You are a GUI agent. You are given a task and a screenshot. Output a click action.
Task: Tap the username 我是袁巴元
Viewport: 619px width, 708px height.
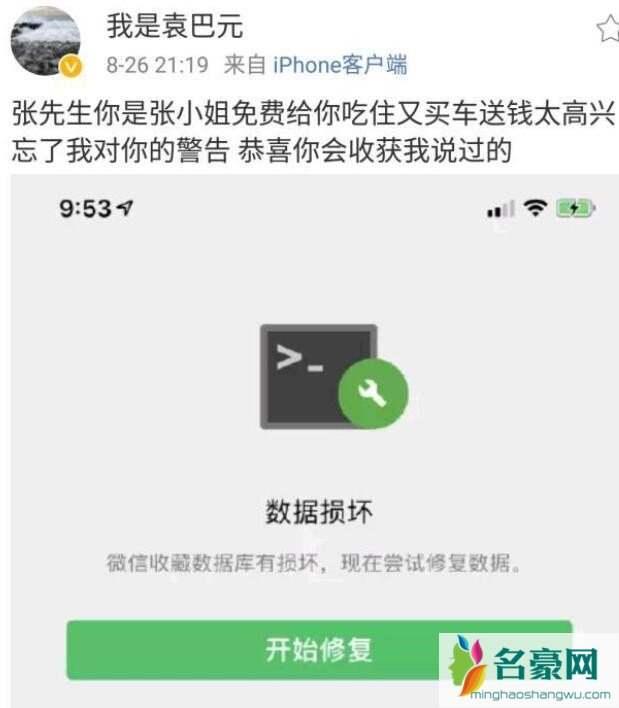click(x=174, y=25)
